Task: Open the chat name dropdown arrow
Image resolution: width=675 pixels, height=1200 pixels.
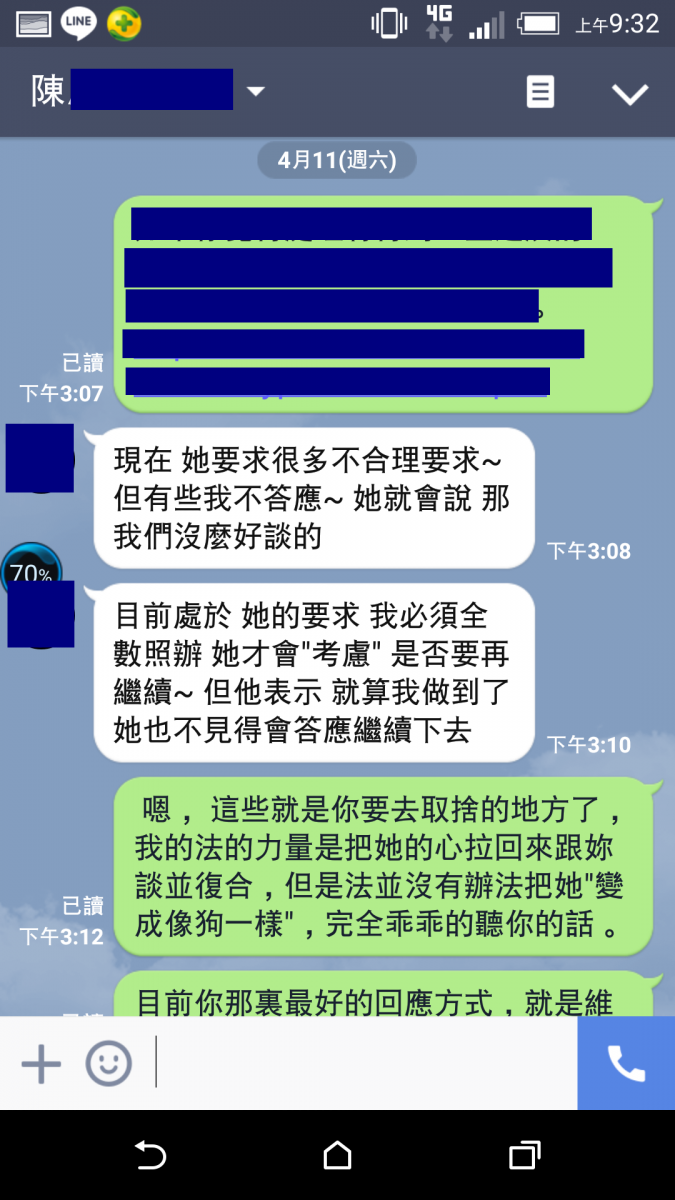Action: coord(256,92)
